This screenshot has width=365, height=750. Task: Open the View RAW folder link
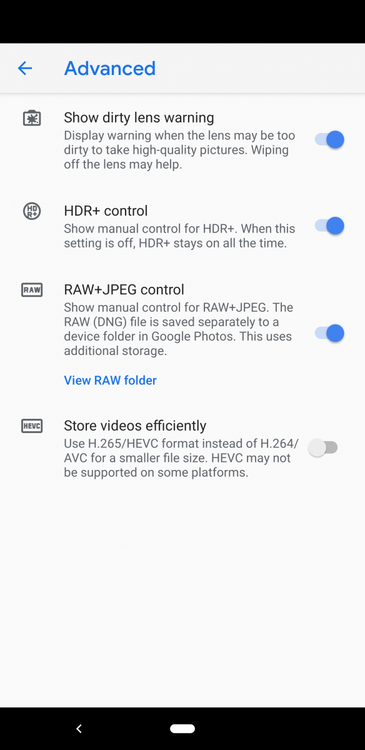(x=110, y=380)
